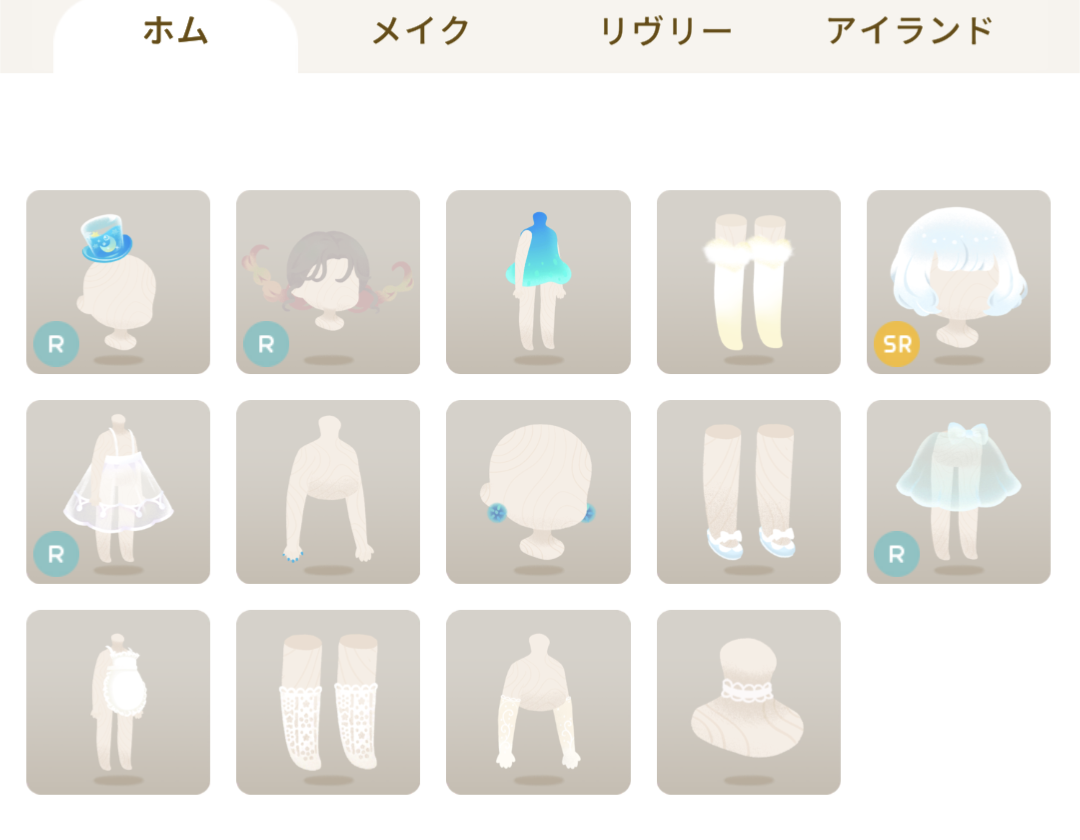The image size is (1080, 840).
Task: Select the white lace choker
Action: (x=748, y=702)
